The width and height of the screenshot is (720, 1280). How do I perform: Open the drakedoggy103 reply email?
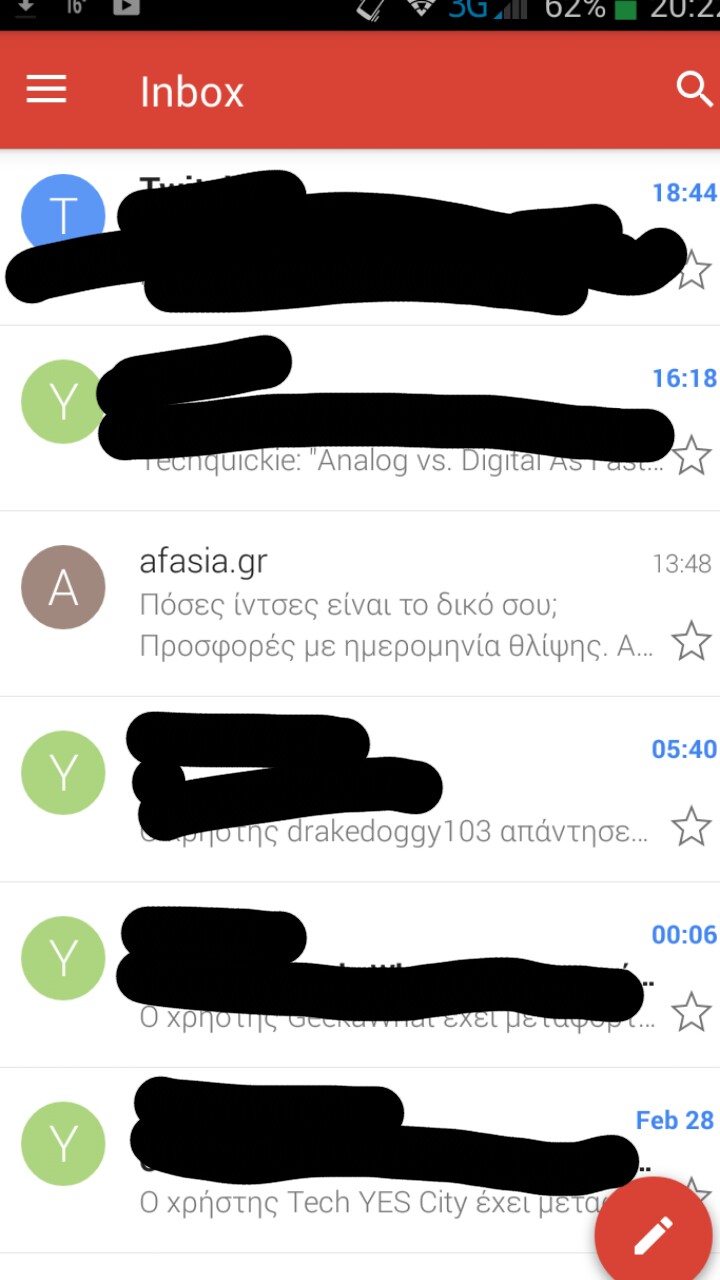[360, 789]
